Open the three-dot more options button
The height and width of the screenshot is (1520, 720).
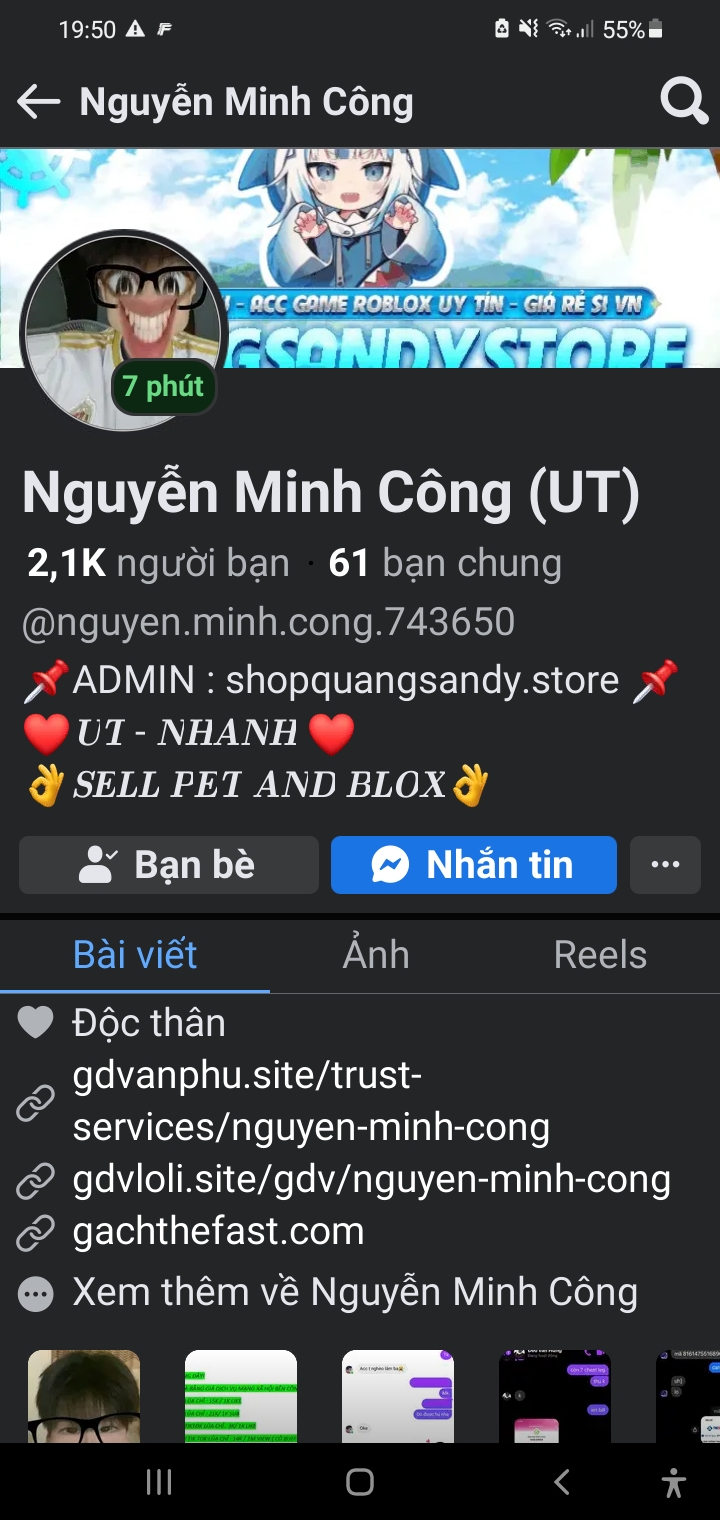665,865
